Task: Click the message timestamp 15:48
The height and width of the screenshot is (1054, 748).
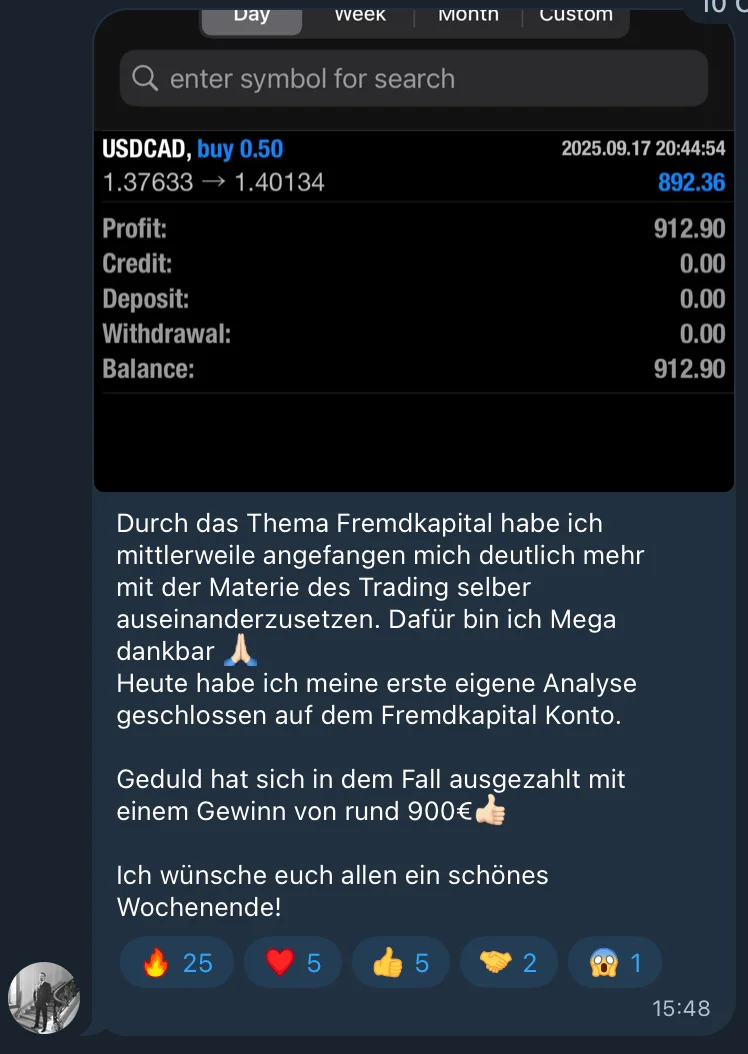Action: pos(682,1008)
